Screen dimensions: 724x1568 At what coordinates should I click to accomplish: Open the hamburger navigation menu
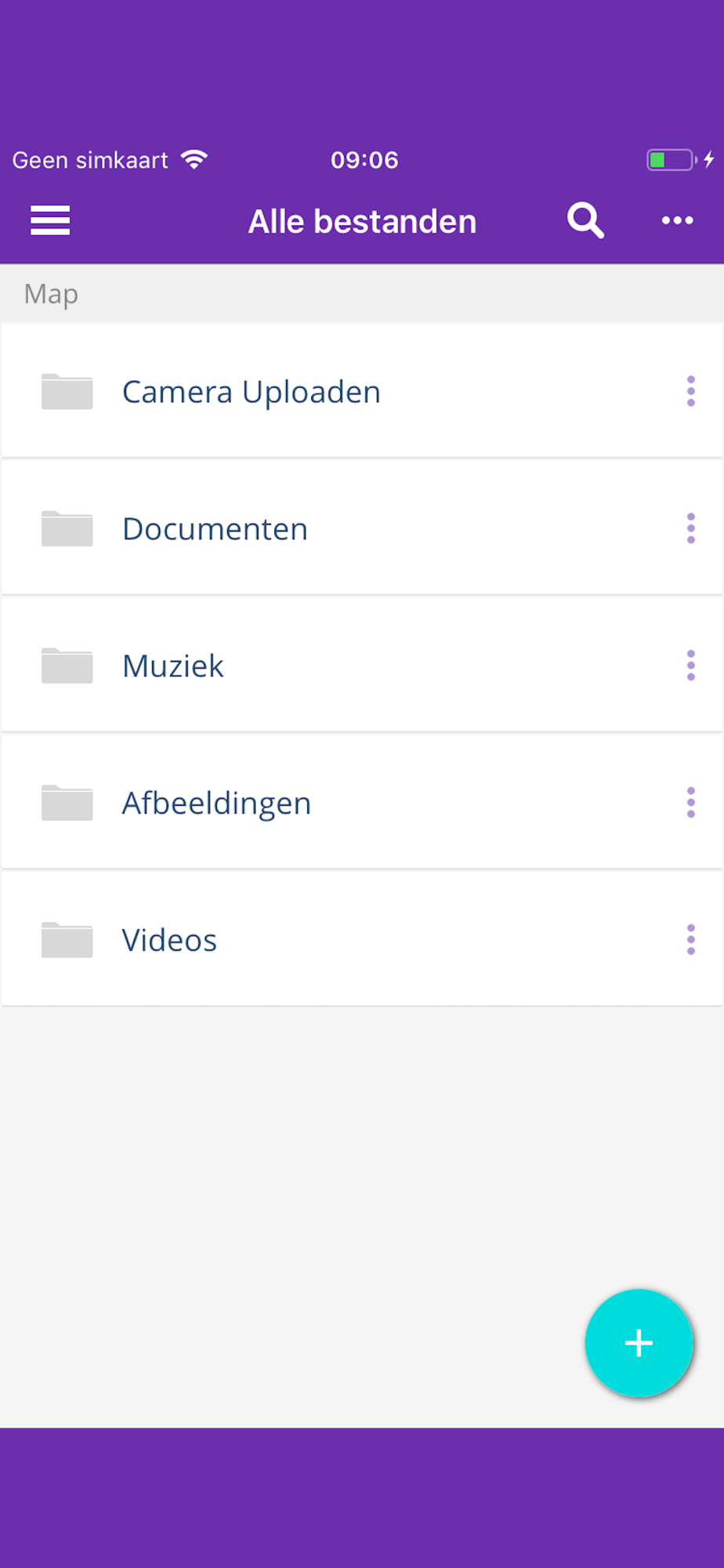tap(50, 220)
